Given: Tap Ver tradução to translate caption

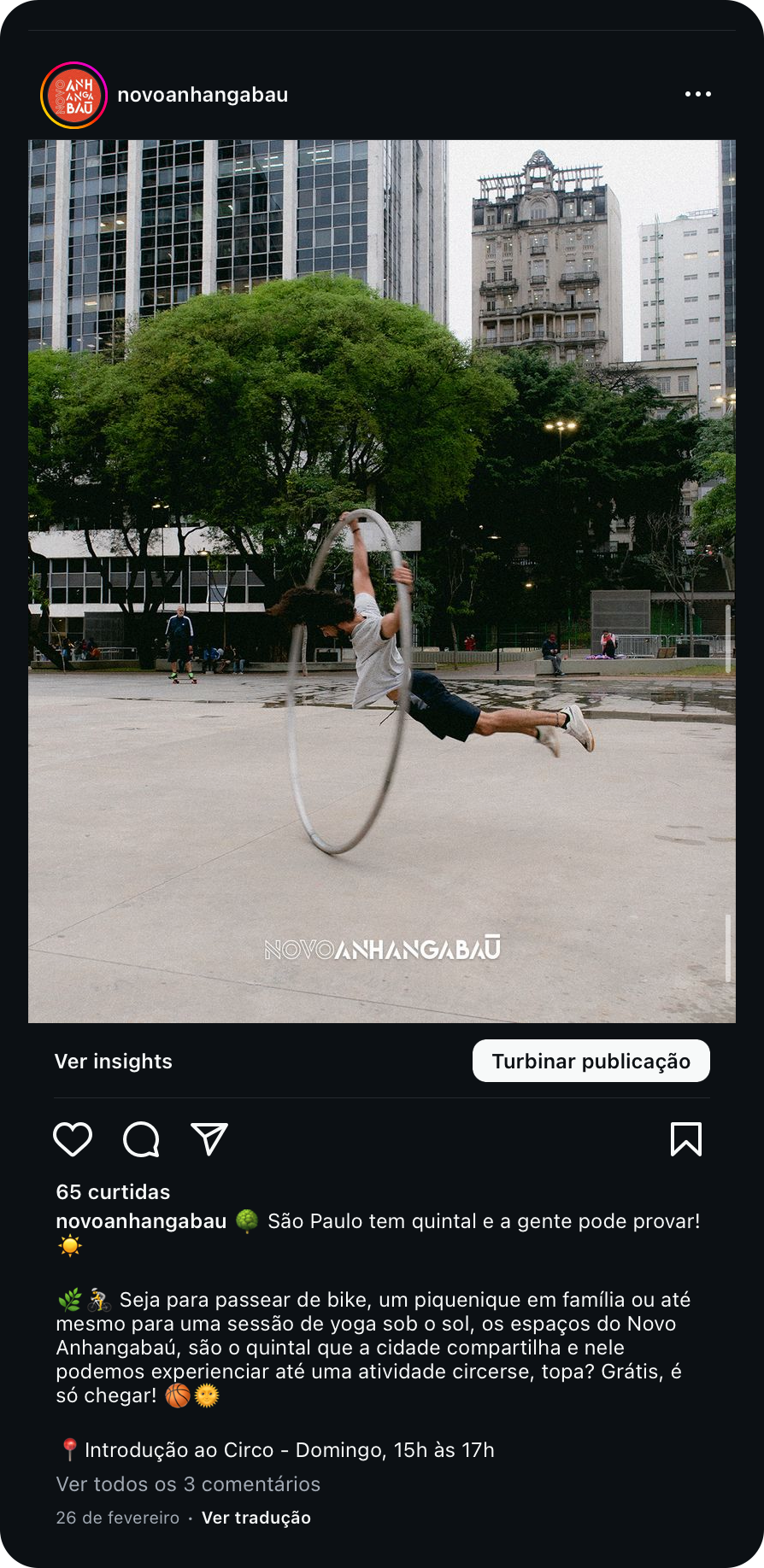Looking at the screenshot, I should (x=256, y=1518).
